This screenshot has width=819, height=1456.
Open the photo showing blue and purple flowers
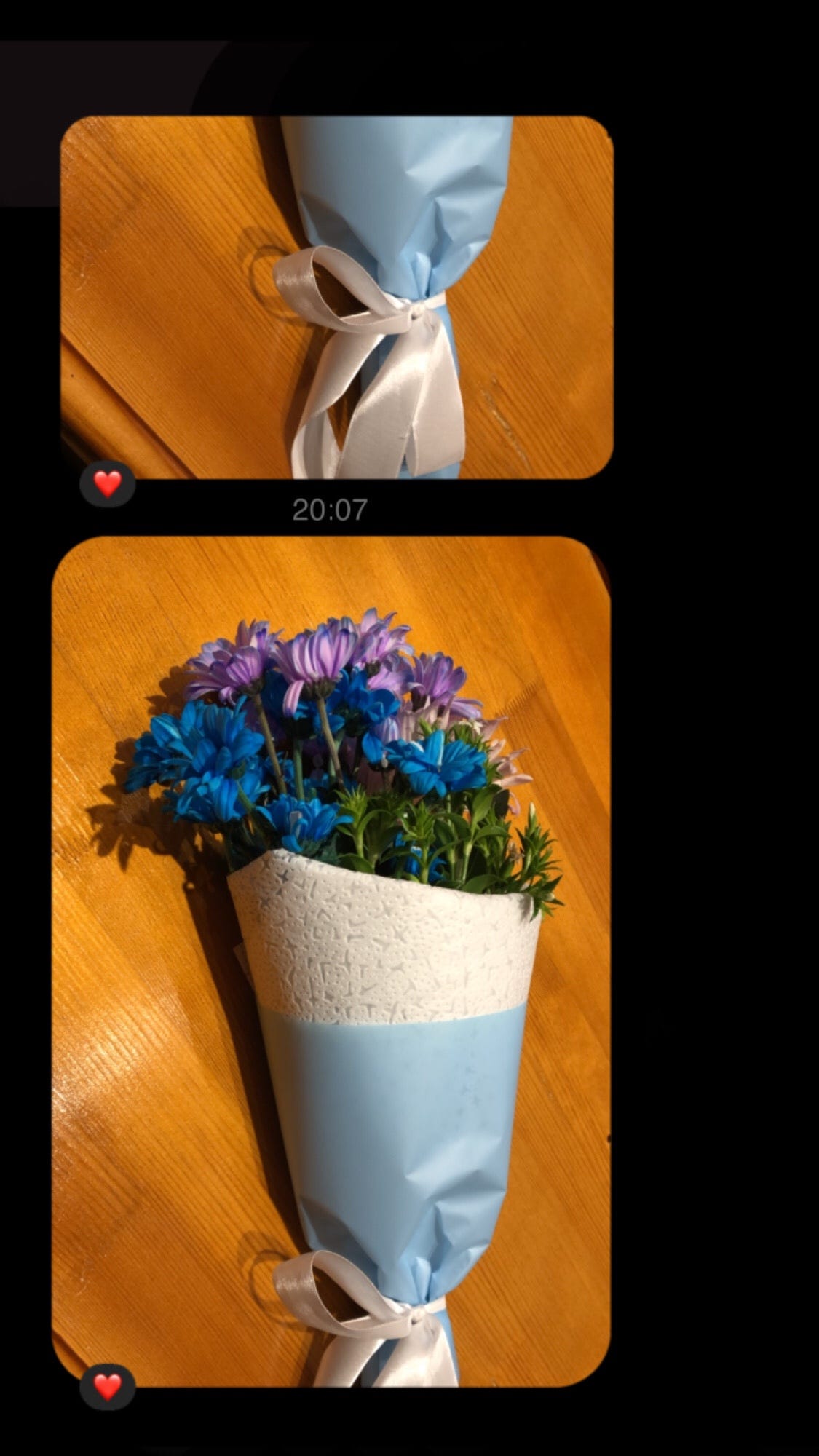(x=331, y=961)
